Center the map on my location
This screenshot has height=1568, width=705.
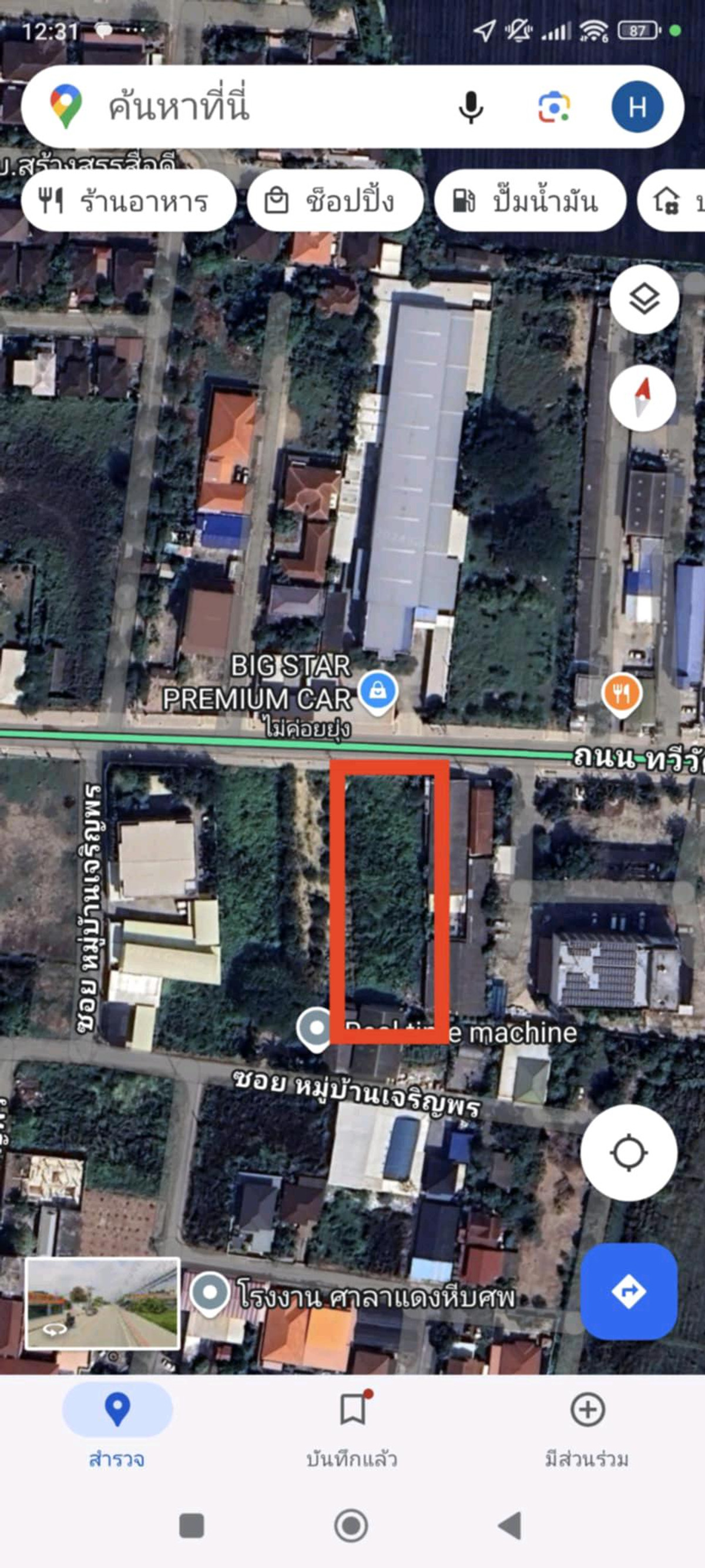point(629,1153)
